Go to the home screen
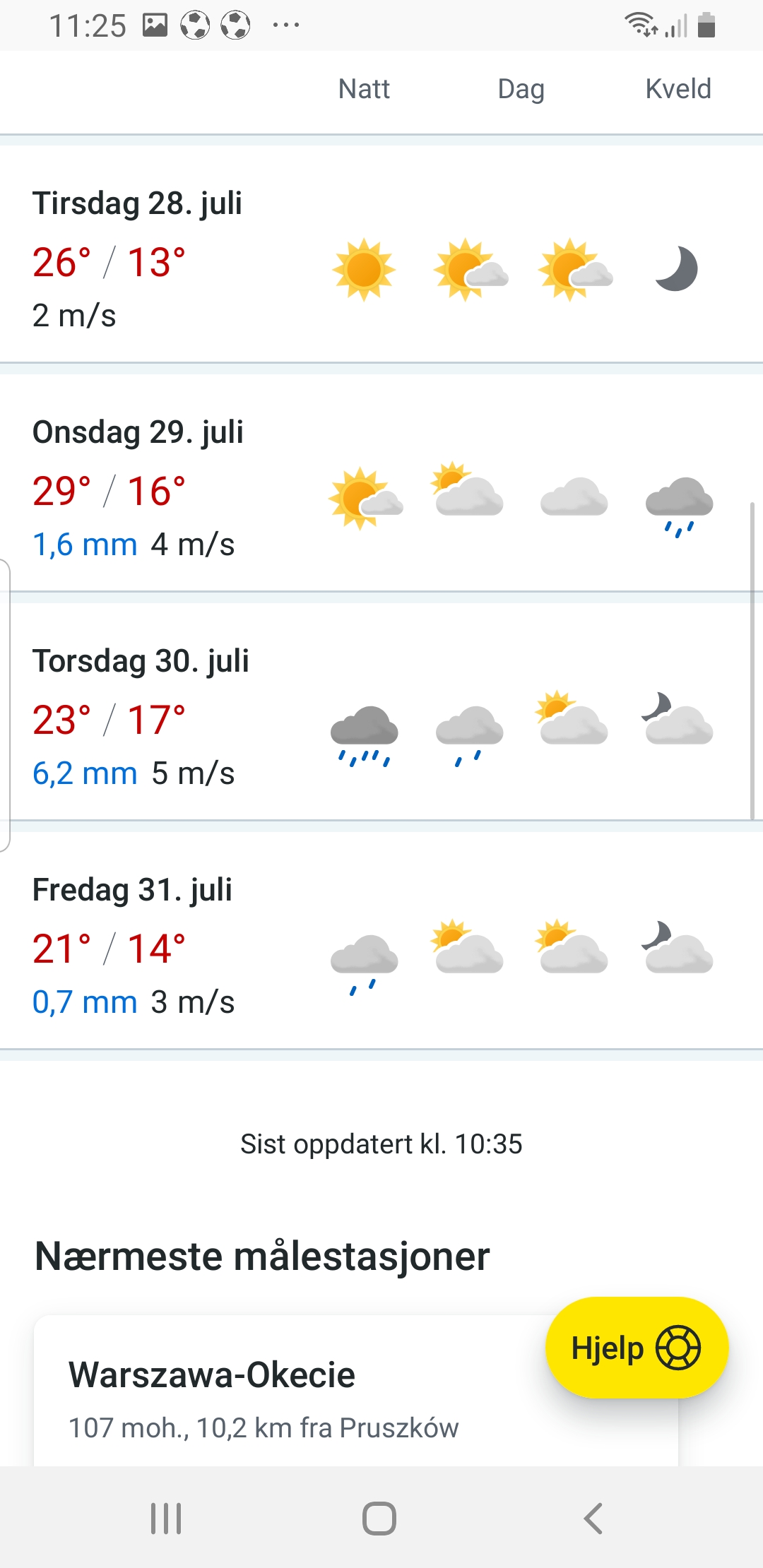763x1568 pixels. pyautogui.click(x=379, y=1519)
